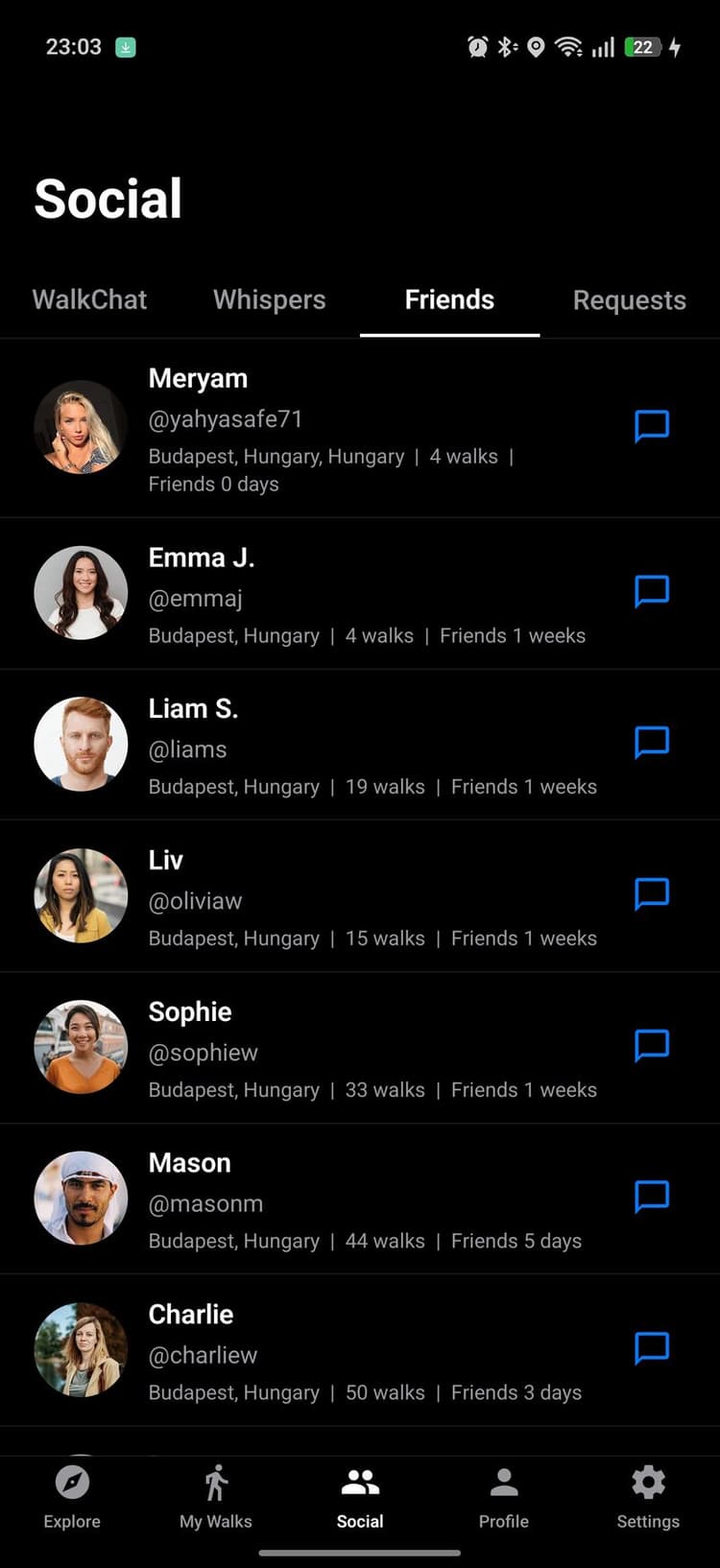Open the Profile person icon
Screen dimensions: 720x1568
click(503, 1484)
